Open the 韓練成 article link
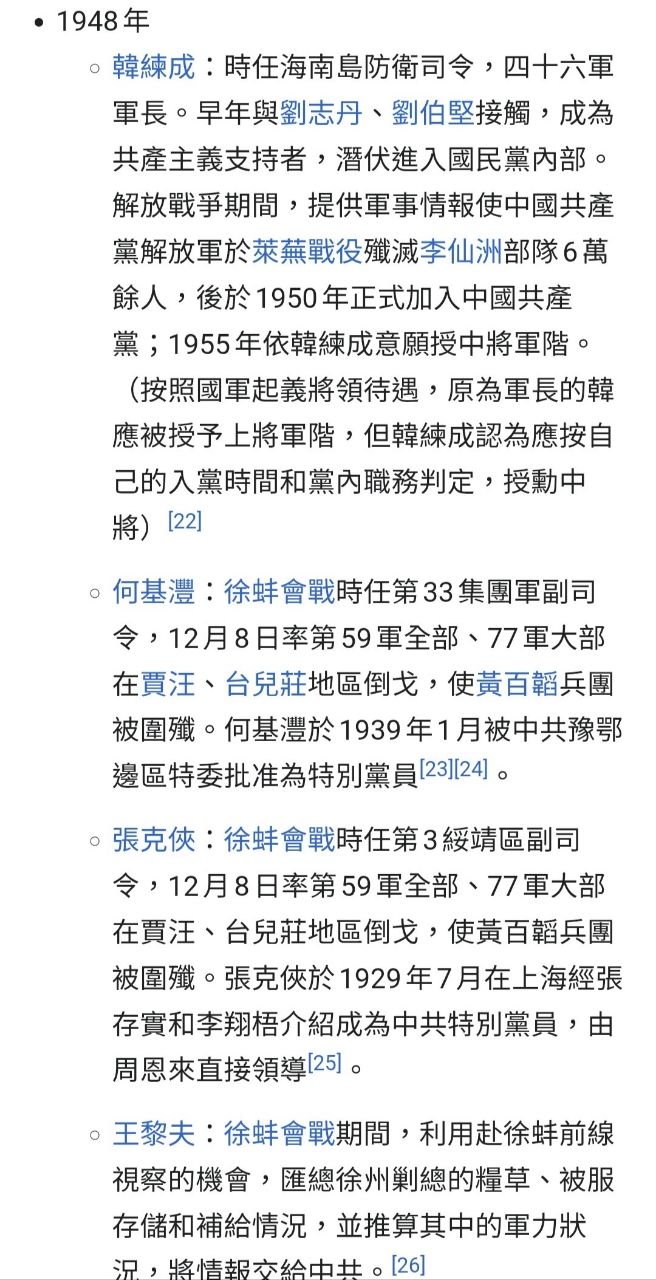 [154, 67]
